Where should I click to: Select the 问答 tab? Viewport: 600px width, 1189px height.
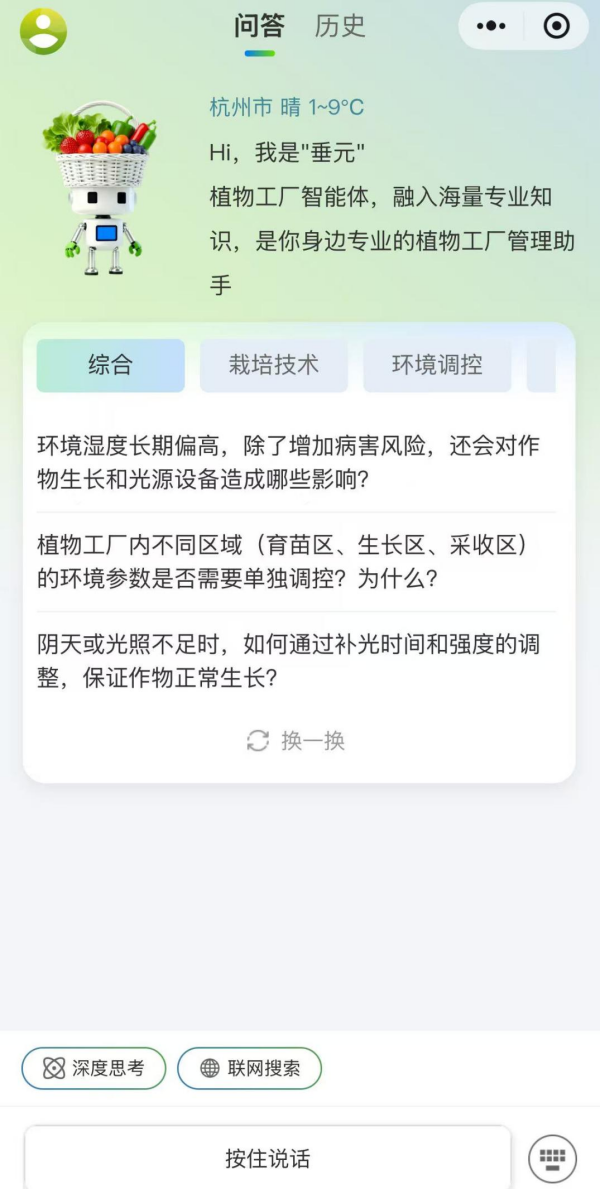[x=259, y=27]
